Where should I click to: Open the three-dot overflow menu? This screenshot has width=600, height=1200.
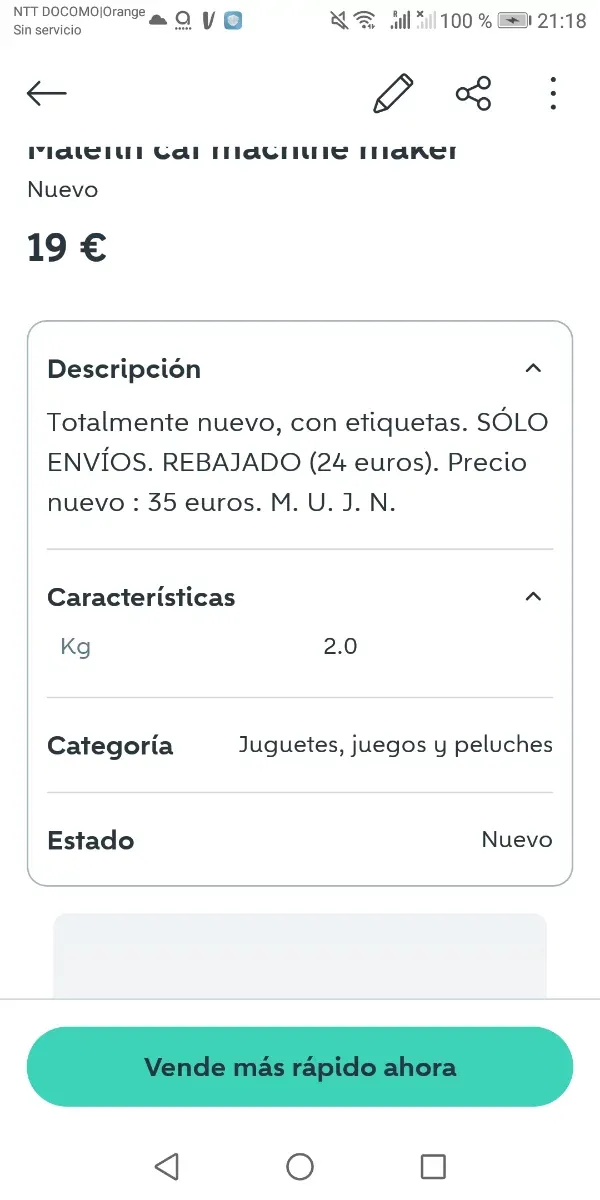point(553,94)
